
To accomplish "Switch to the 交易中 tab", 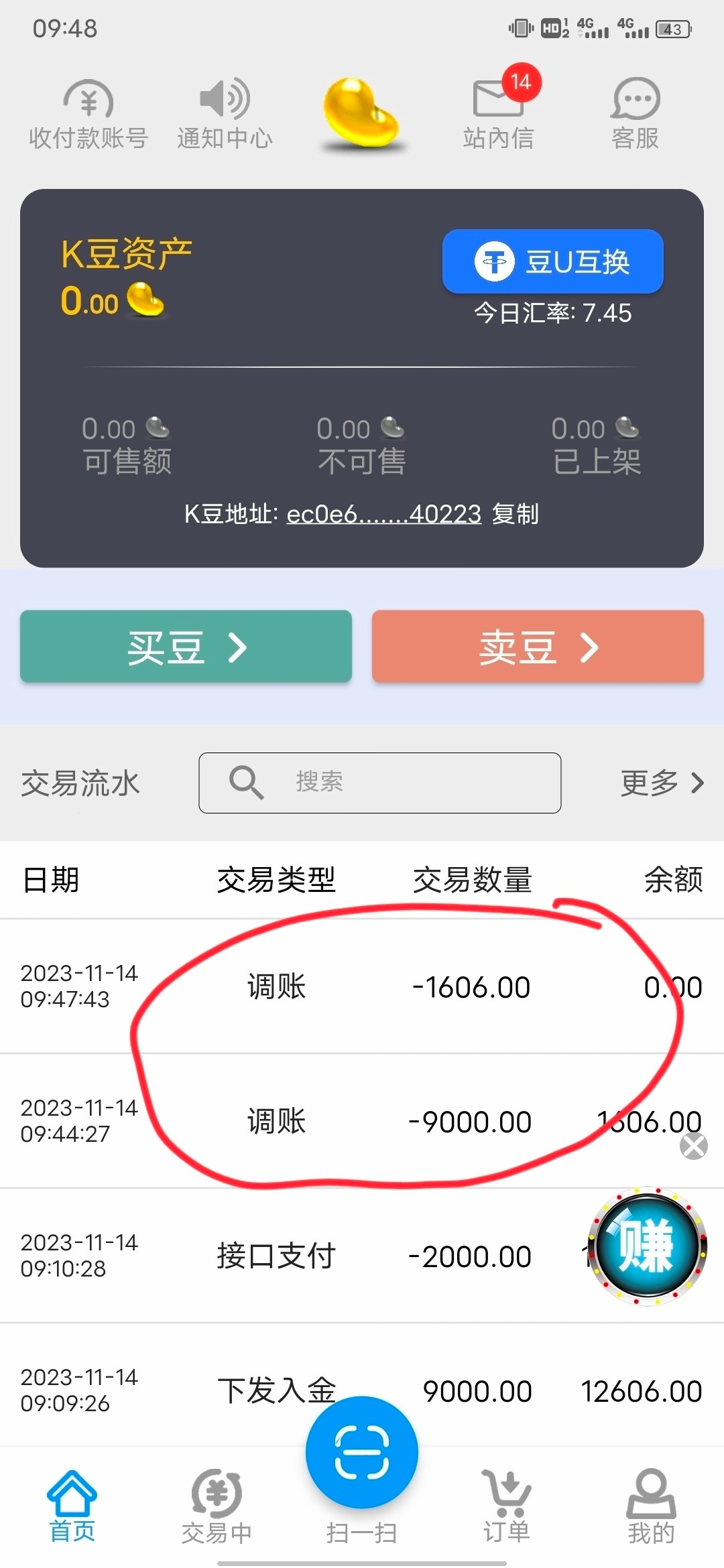I will (217, 1504).
